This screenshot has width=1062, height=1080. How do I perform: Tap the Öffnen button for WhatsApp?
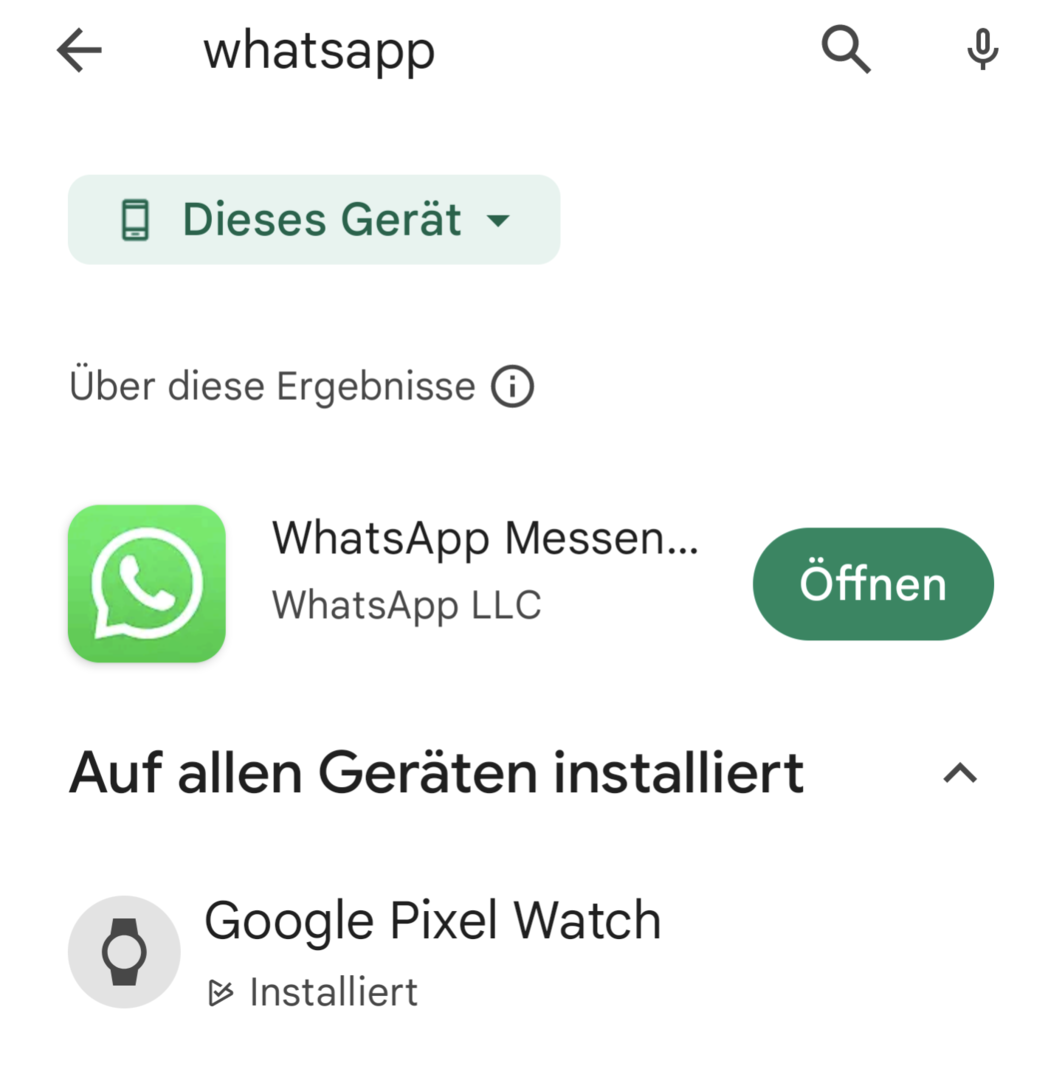point(873,584)
